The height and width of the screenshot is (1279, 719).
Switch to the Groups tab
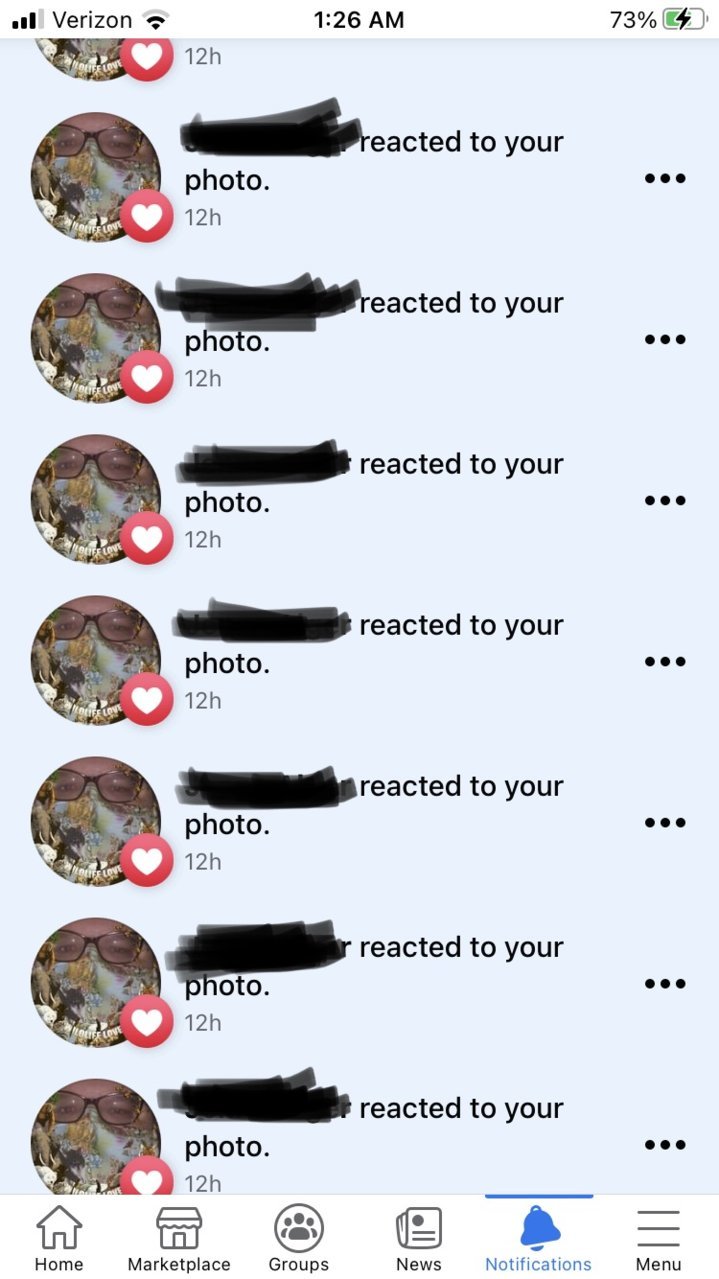pyautogui.click(x=298, y=1239)
